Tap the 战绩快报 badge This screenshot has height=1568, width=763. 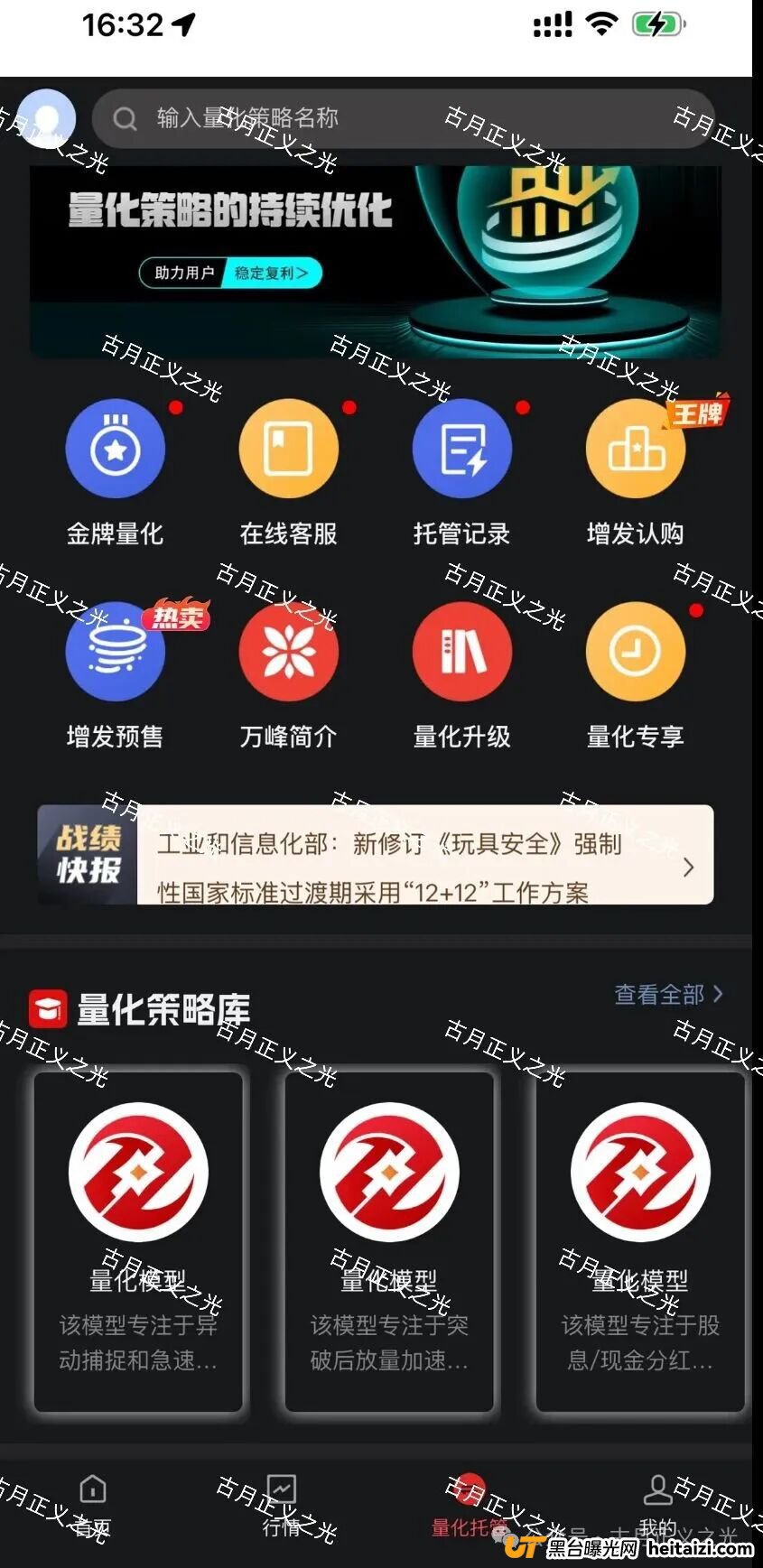tap(86, 856)
